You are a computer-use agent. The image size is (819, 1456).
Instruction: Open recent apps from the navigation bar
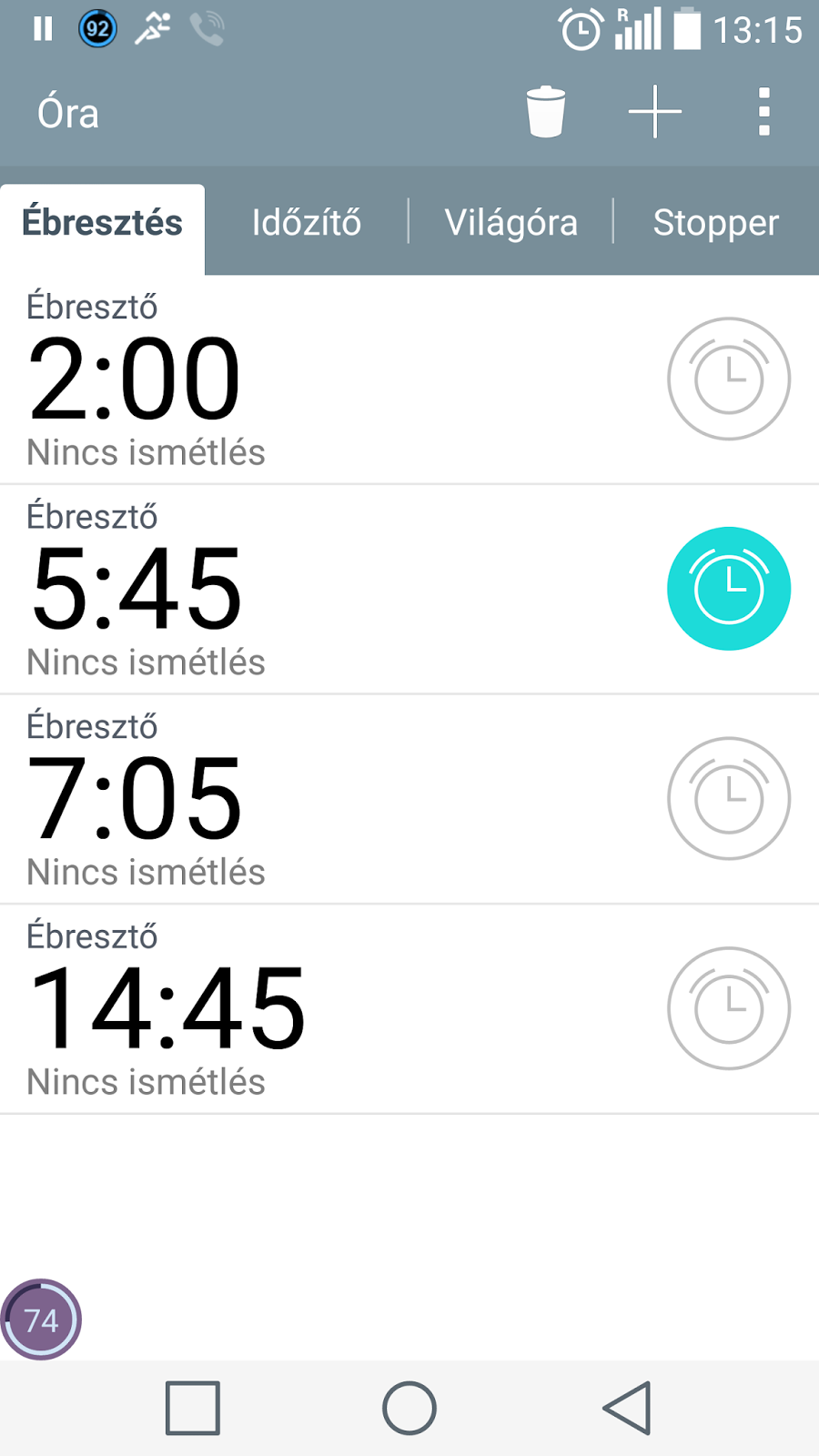(x=193, y=1408)
